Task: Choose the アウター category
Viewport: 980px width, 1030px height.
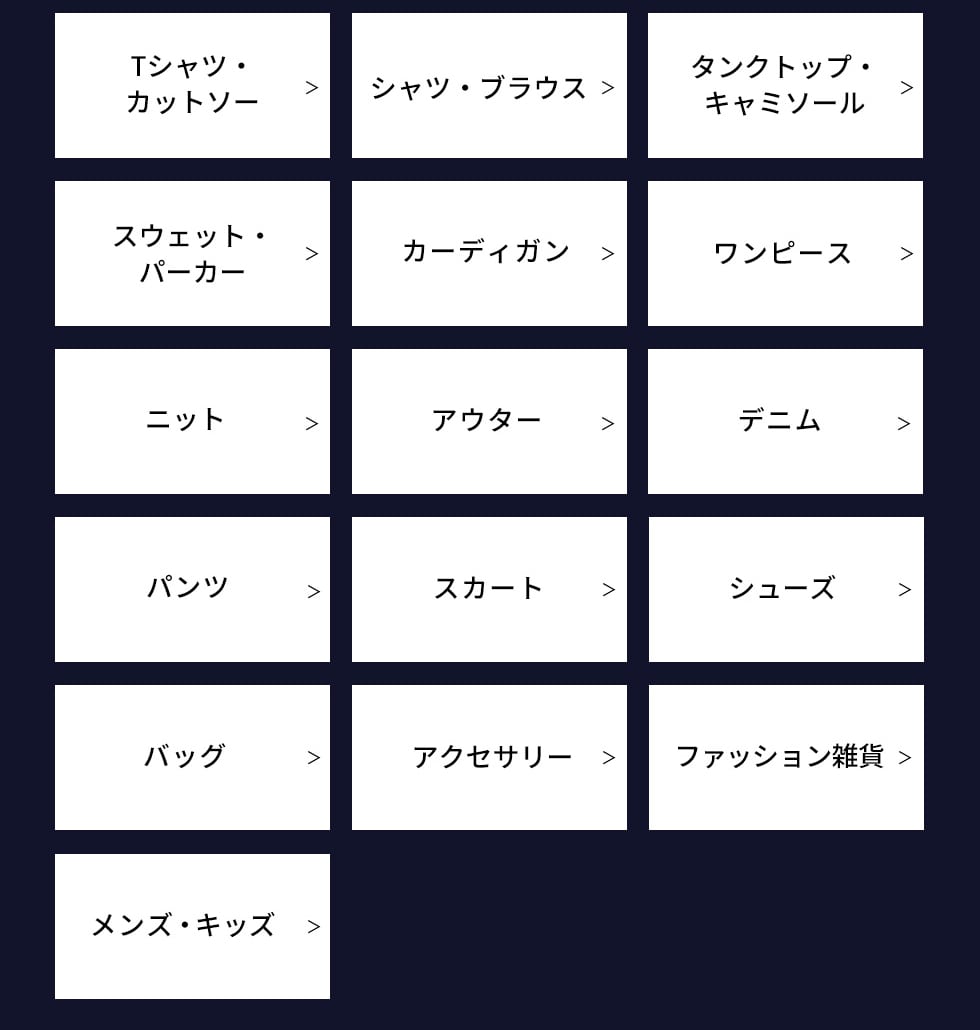Action: (x=489, y=421)
